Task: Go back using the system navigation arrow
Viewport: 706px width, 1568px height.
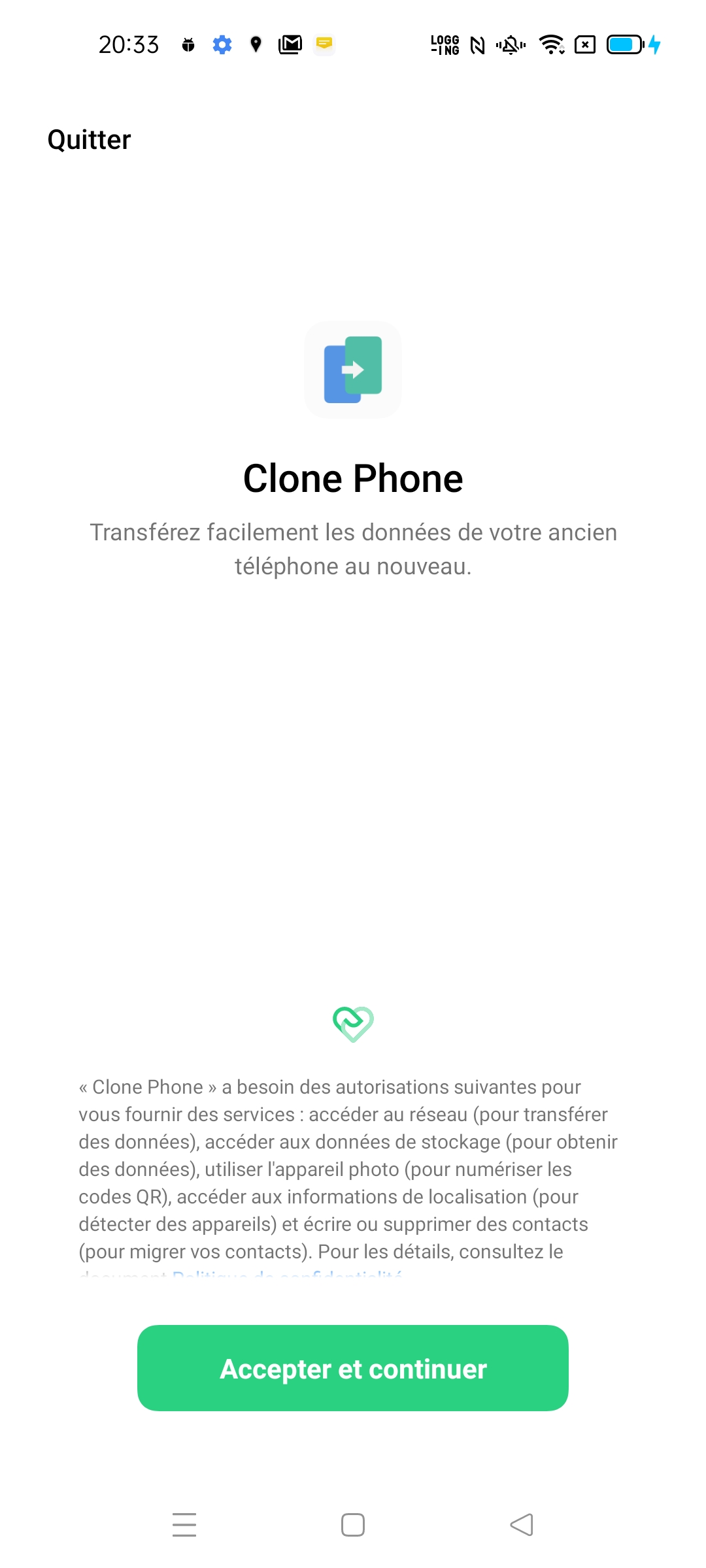Action: (522, 1525)
